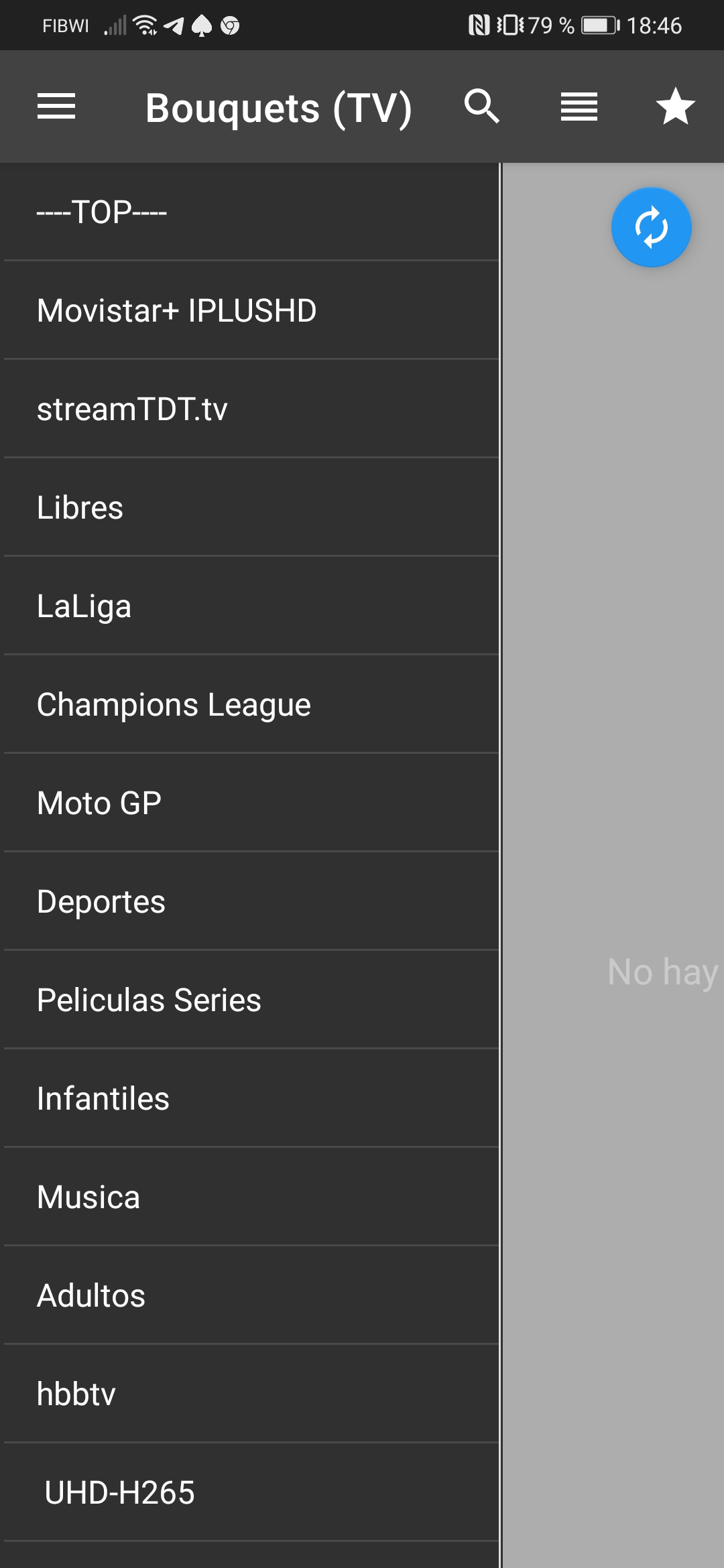Screen dimensions: 724x1568
Task: Refresh with the blue sync button
Action: (651, 227)
